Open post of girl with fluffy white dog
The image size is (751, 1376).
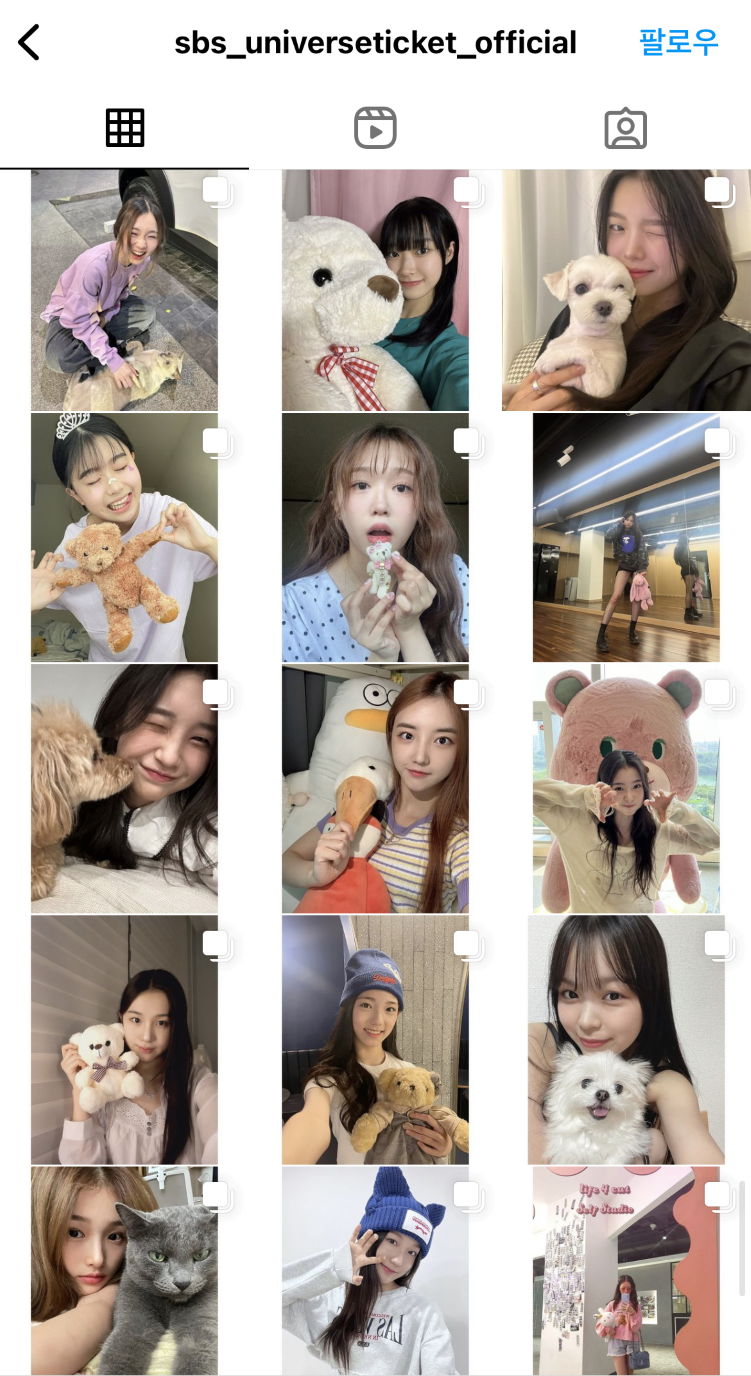pyautogui.click(x=626, y=1040)
